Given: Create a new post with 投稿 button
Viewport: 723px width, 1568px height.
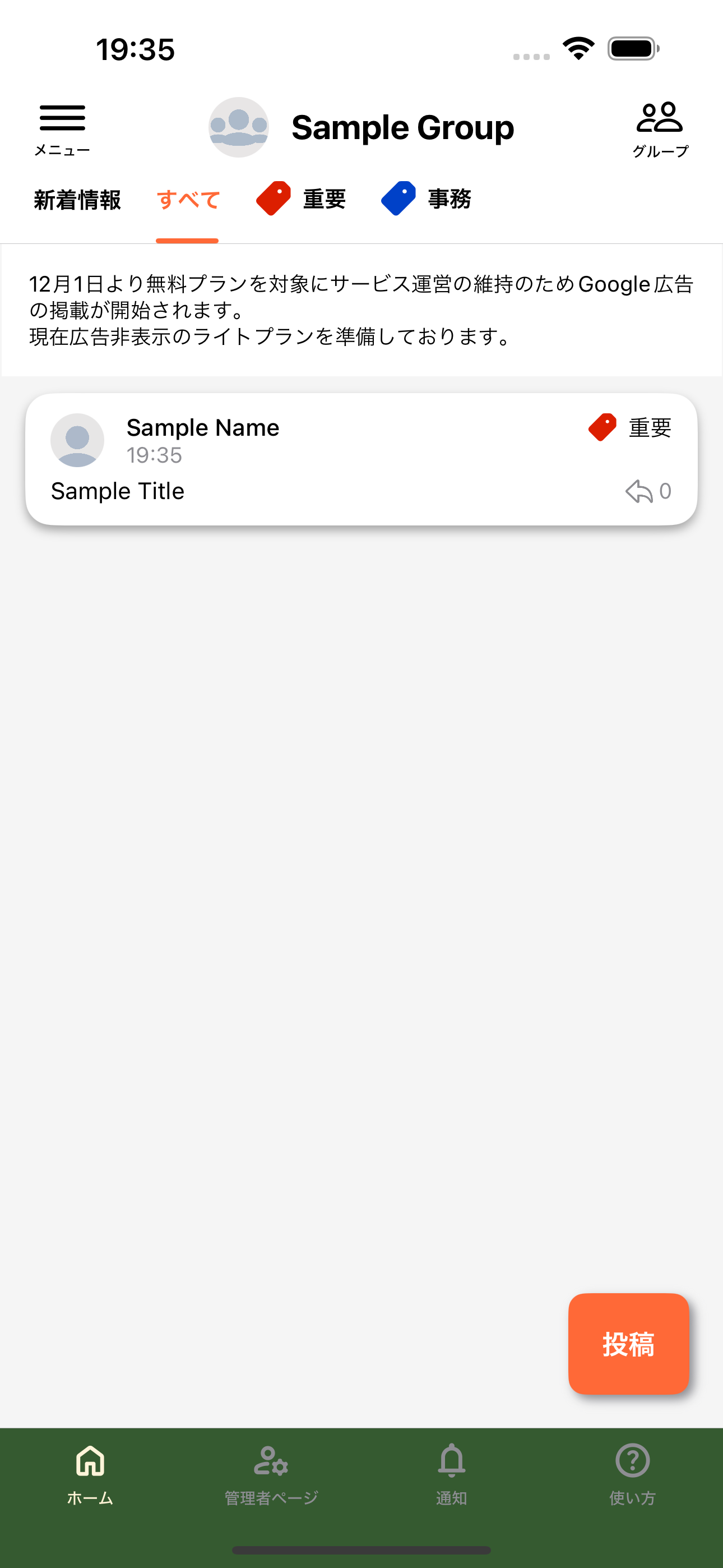Looking at the screenshot, I should pyautogui.click(x=628, y=1343).
